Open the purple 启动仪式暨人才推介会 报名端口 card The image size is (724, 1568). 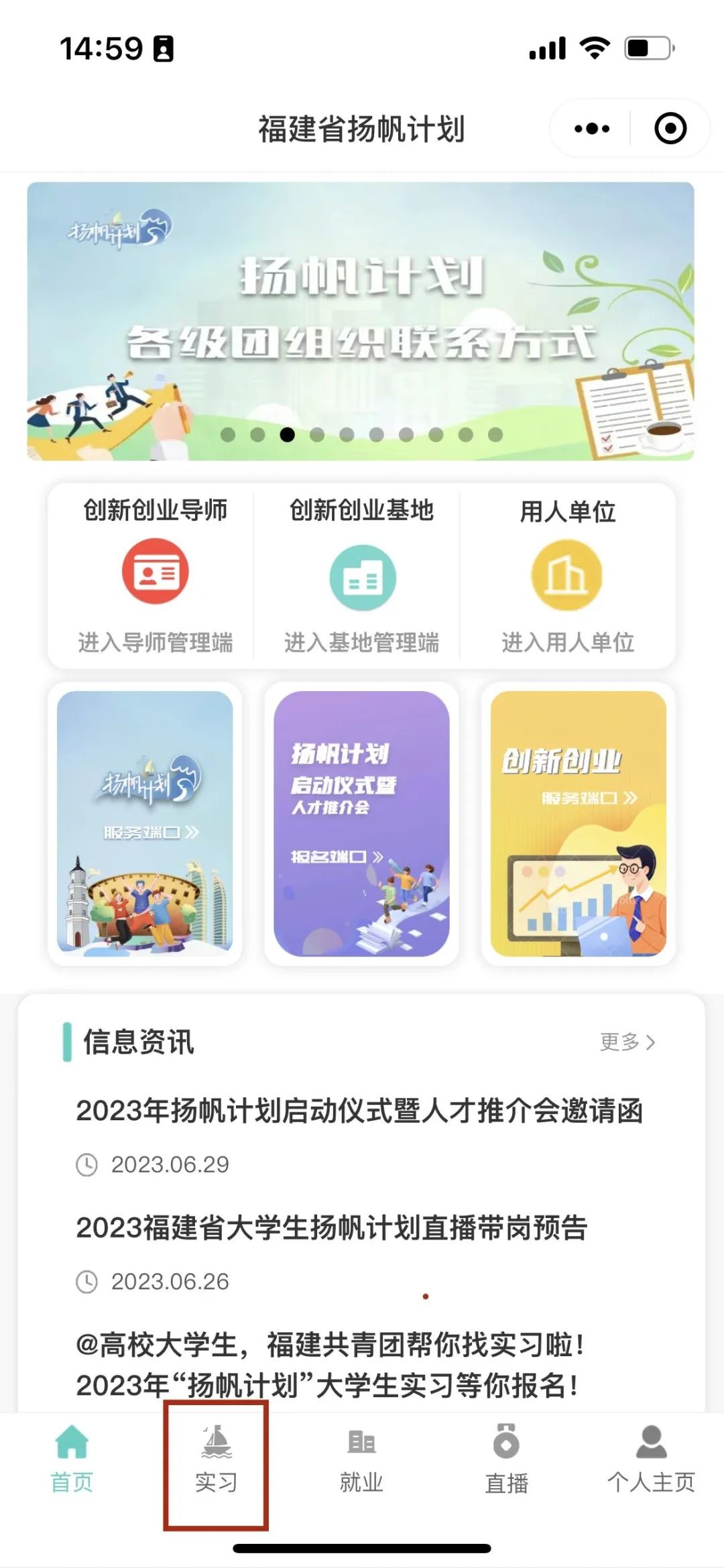tap(361, 823)
